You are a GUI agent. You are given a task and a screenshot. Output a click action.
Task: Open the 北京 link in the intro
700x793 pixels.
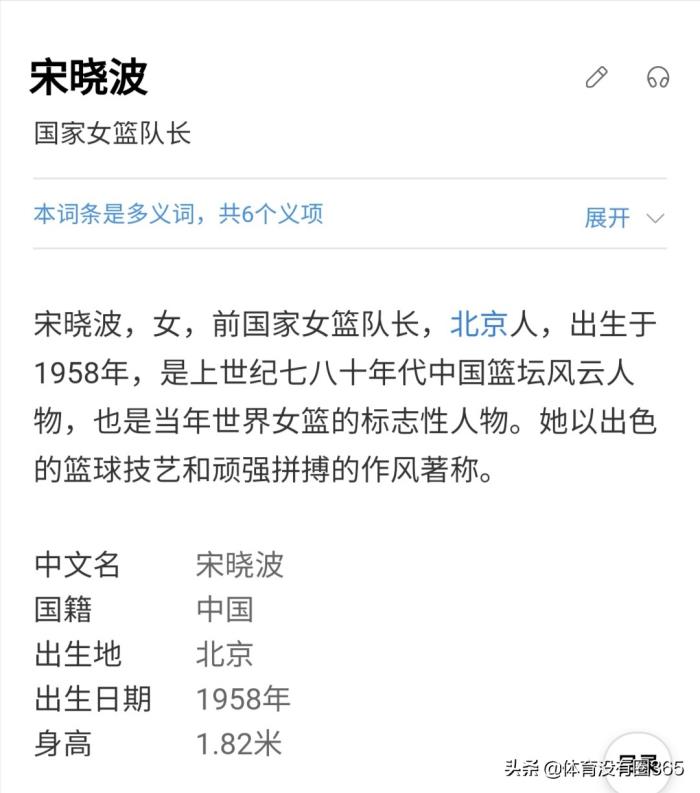(x=479, y=324)
